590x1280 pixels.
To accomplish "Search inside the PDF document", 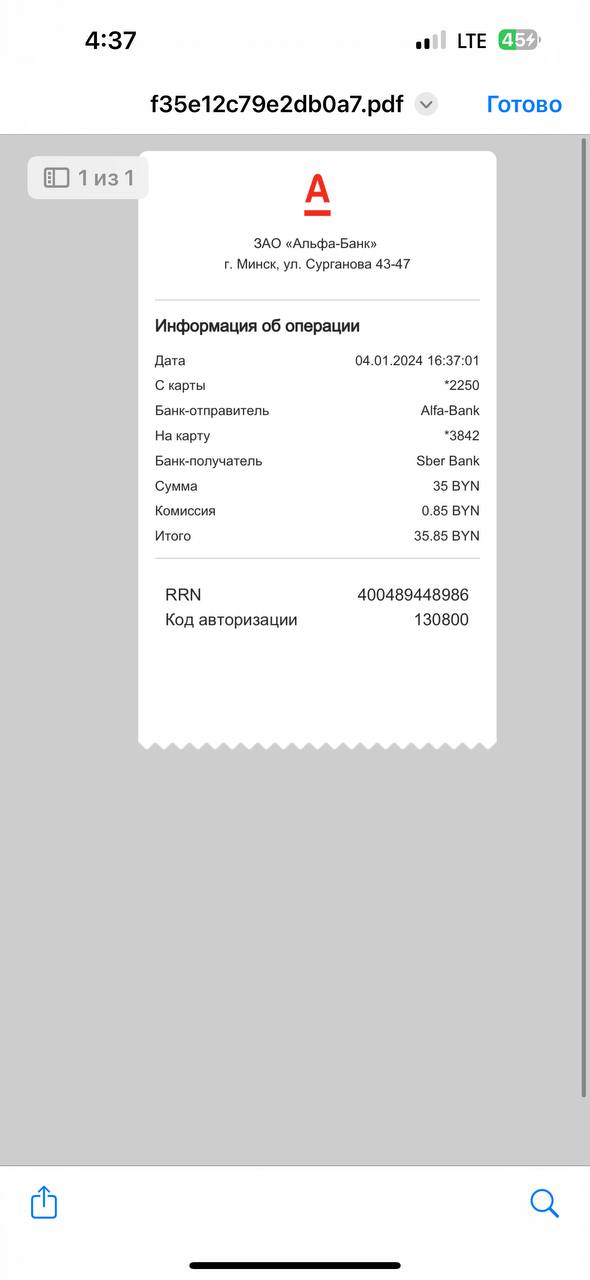I will coord(544,1203).
